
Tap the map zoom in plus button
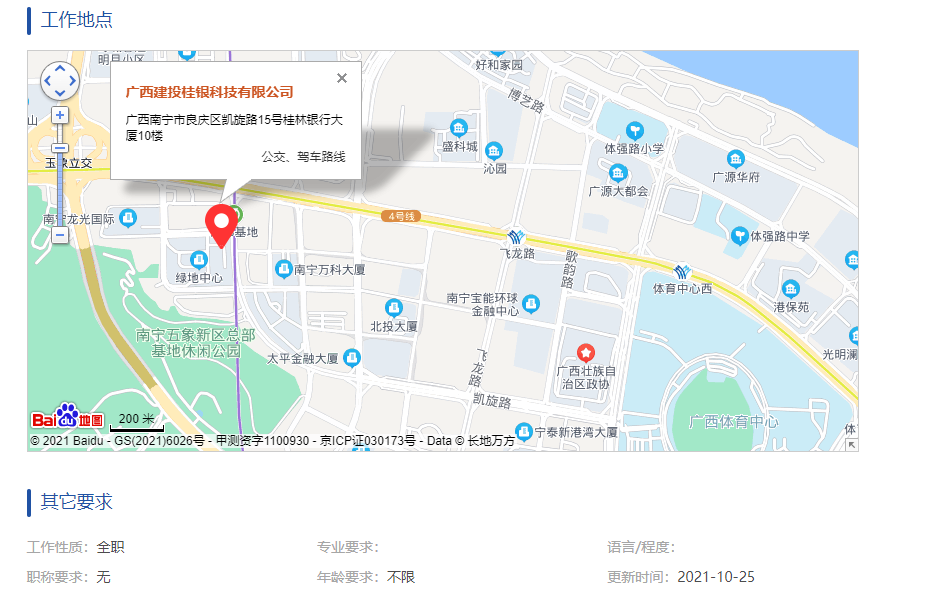click(60, 115)
